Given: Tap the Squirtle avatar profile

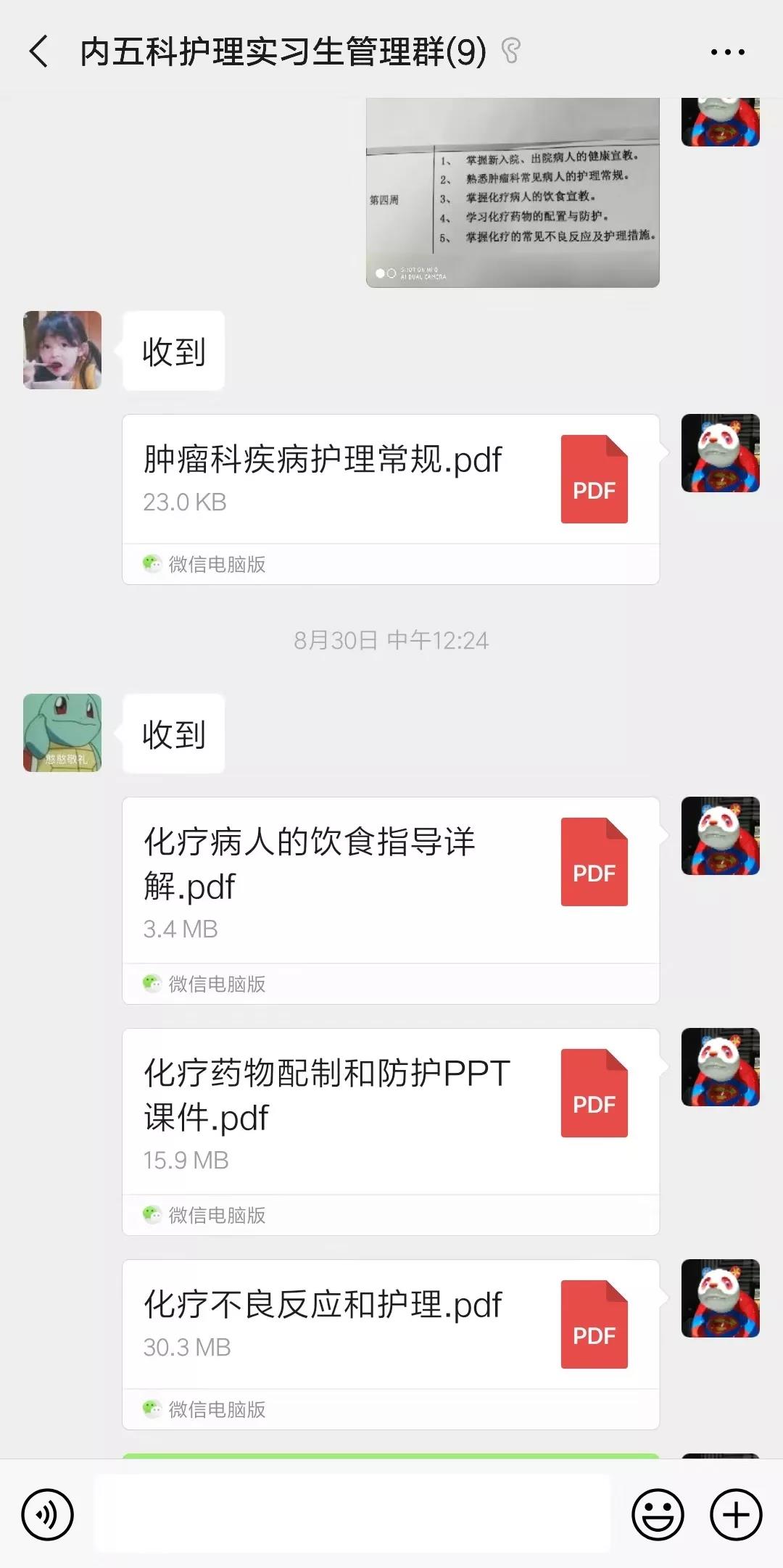Looking at the screenshot, I should coord(62,733).
